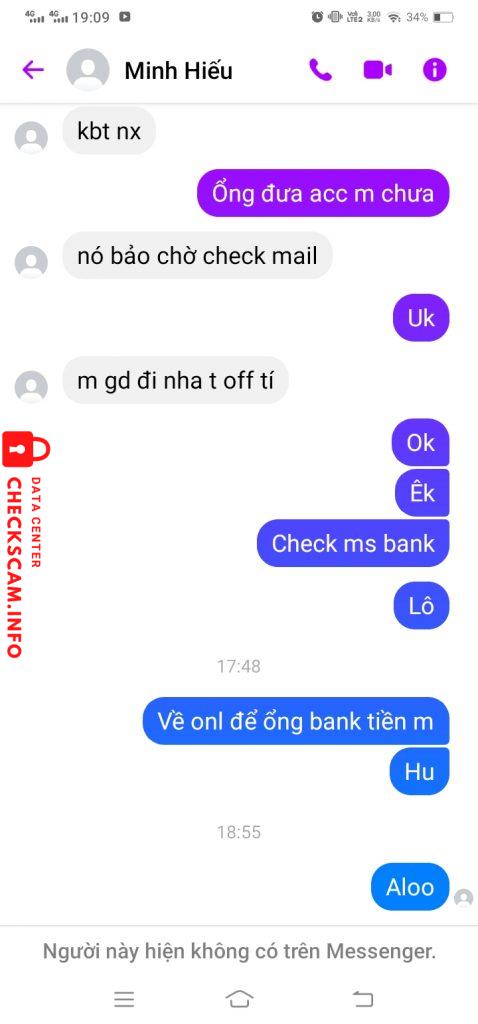The image size is (478, 1024).
Task: Go back from Minh Hiếu chat
Action: click(x=33, y=70)
